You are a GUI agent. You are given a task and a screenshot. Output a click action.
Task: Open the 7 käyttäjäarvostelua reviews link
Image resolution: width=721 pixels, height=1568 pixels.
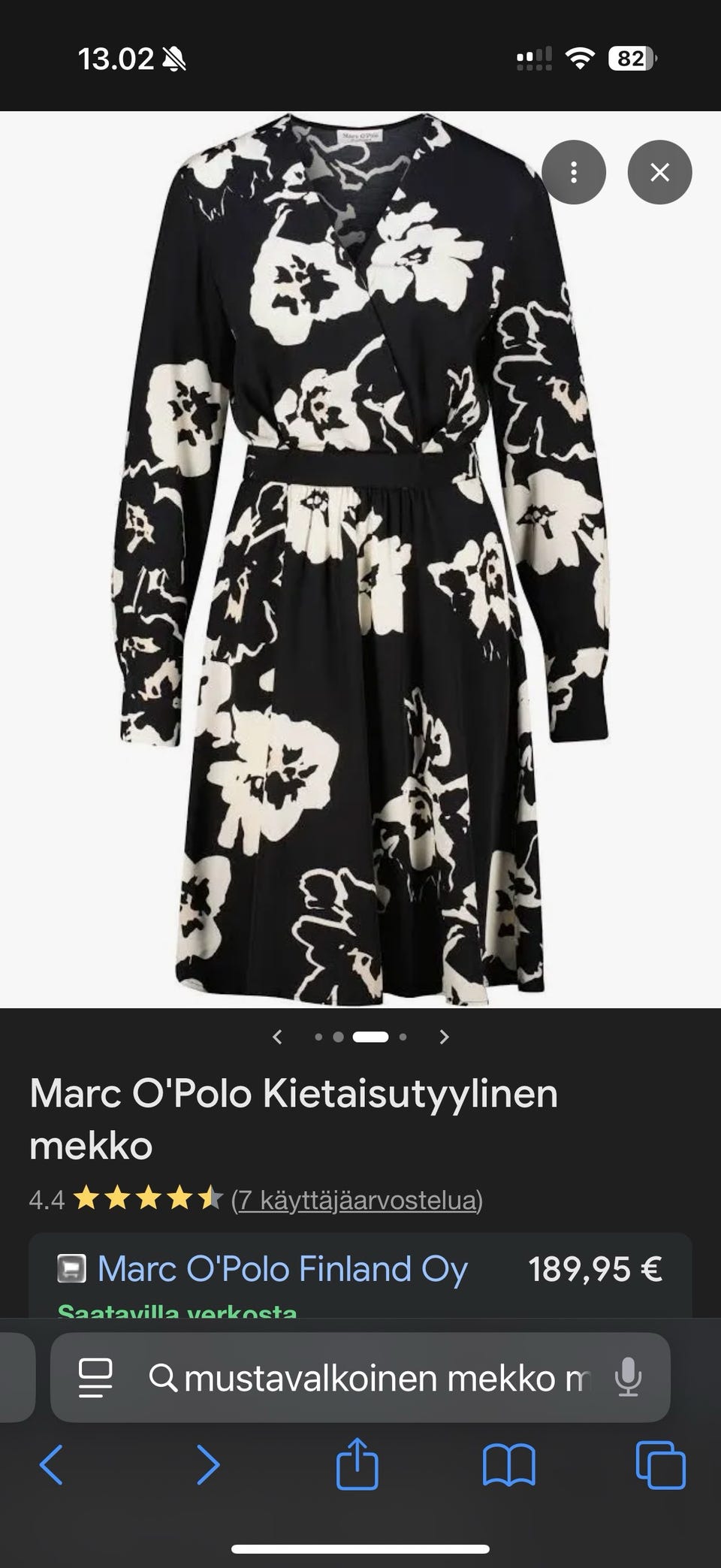pyautogui.click(x=357, y=1200)
